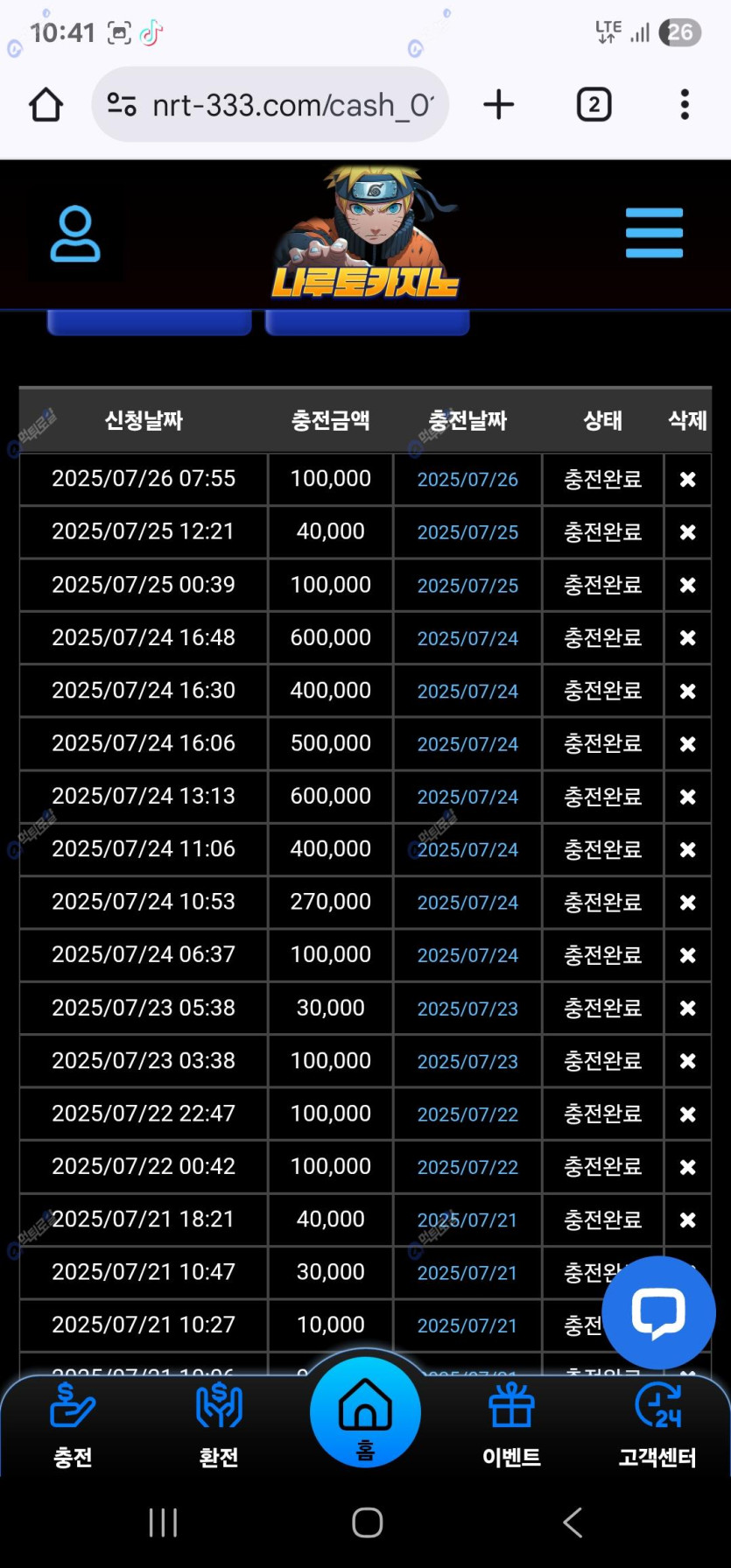The image size is (731, 1568).
Task: Open a new browser tab
Action: pos(499,105)
